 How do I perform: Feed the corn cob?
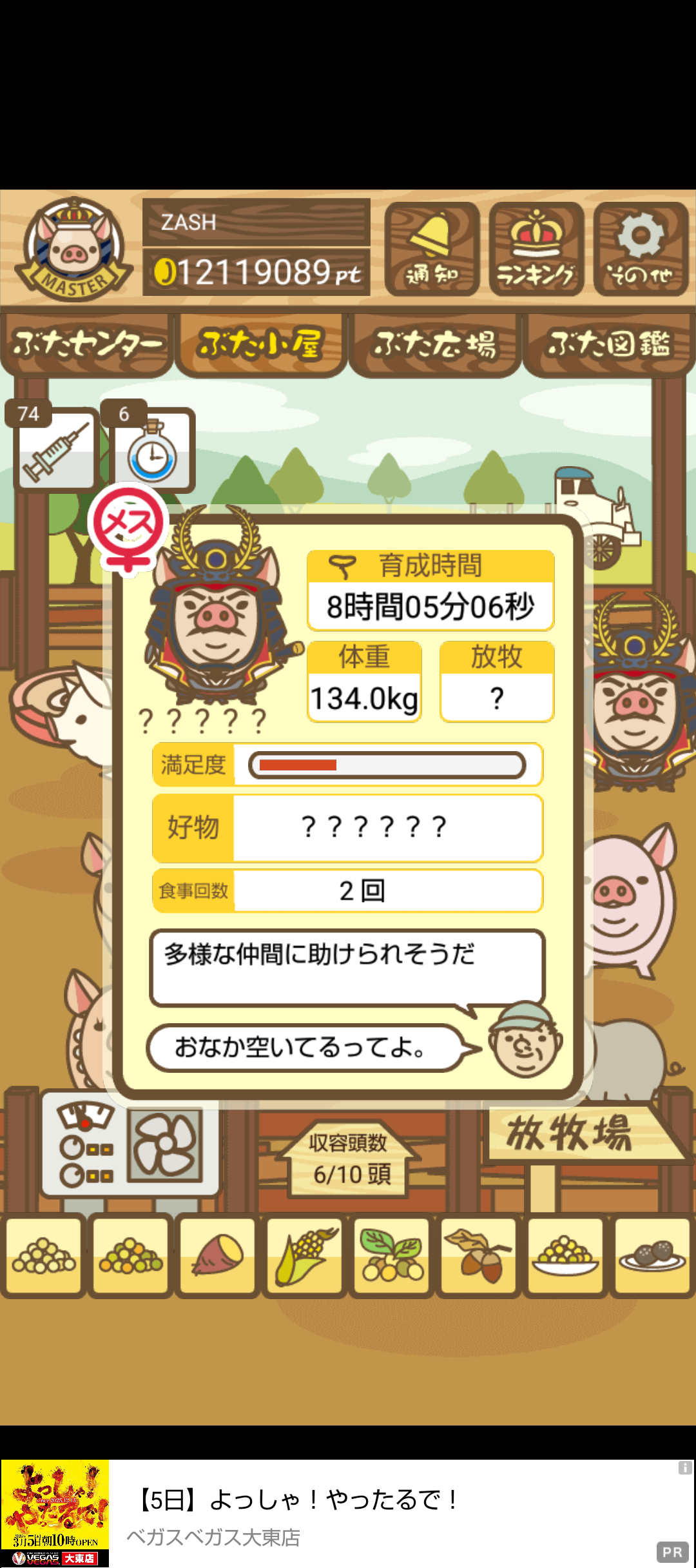tap(305, 1255)
